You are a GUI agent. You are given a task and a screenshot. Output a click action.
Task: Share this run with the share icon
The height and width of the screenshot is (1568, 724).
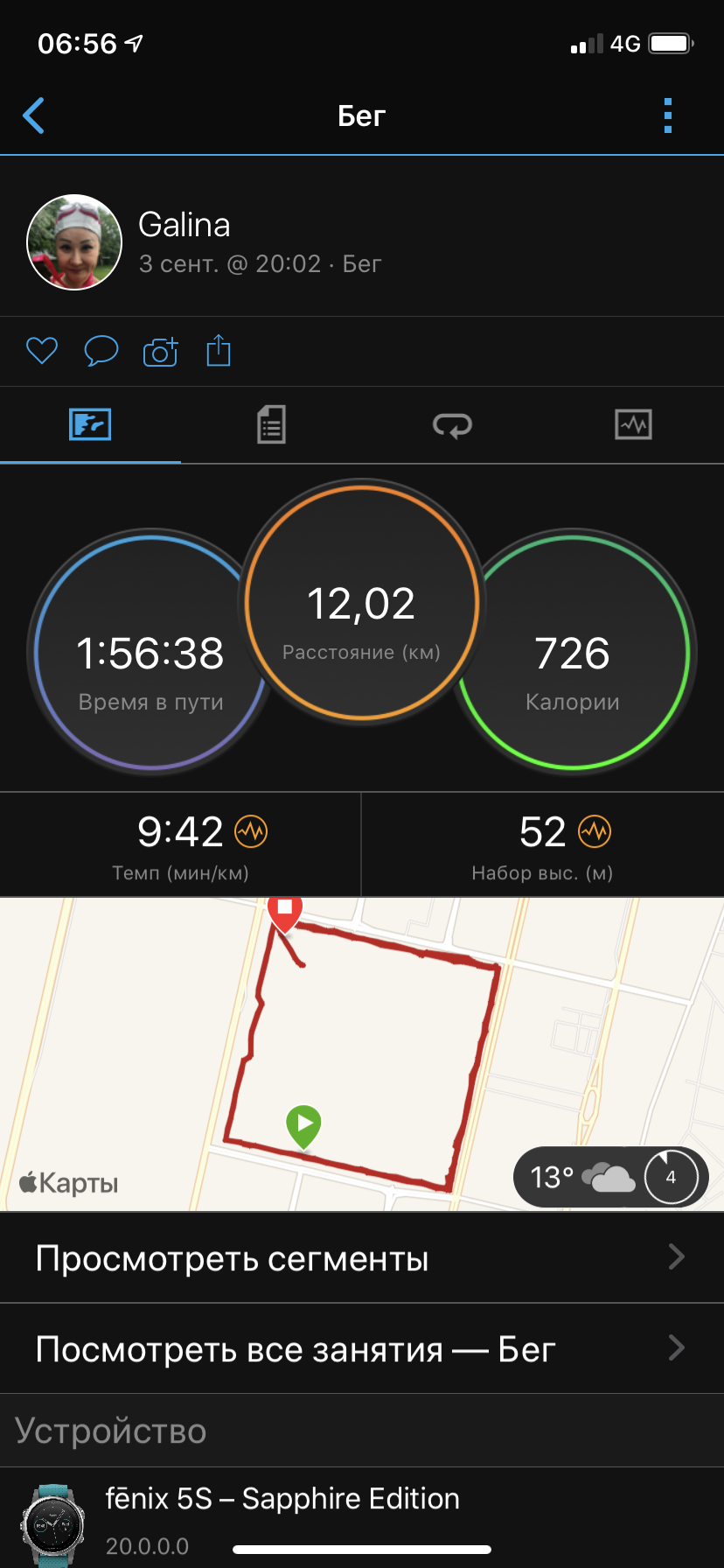click(219, 351)
